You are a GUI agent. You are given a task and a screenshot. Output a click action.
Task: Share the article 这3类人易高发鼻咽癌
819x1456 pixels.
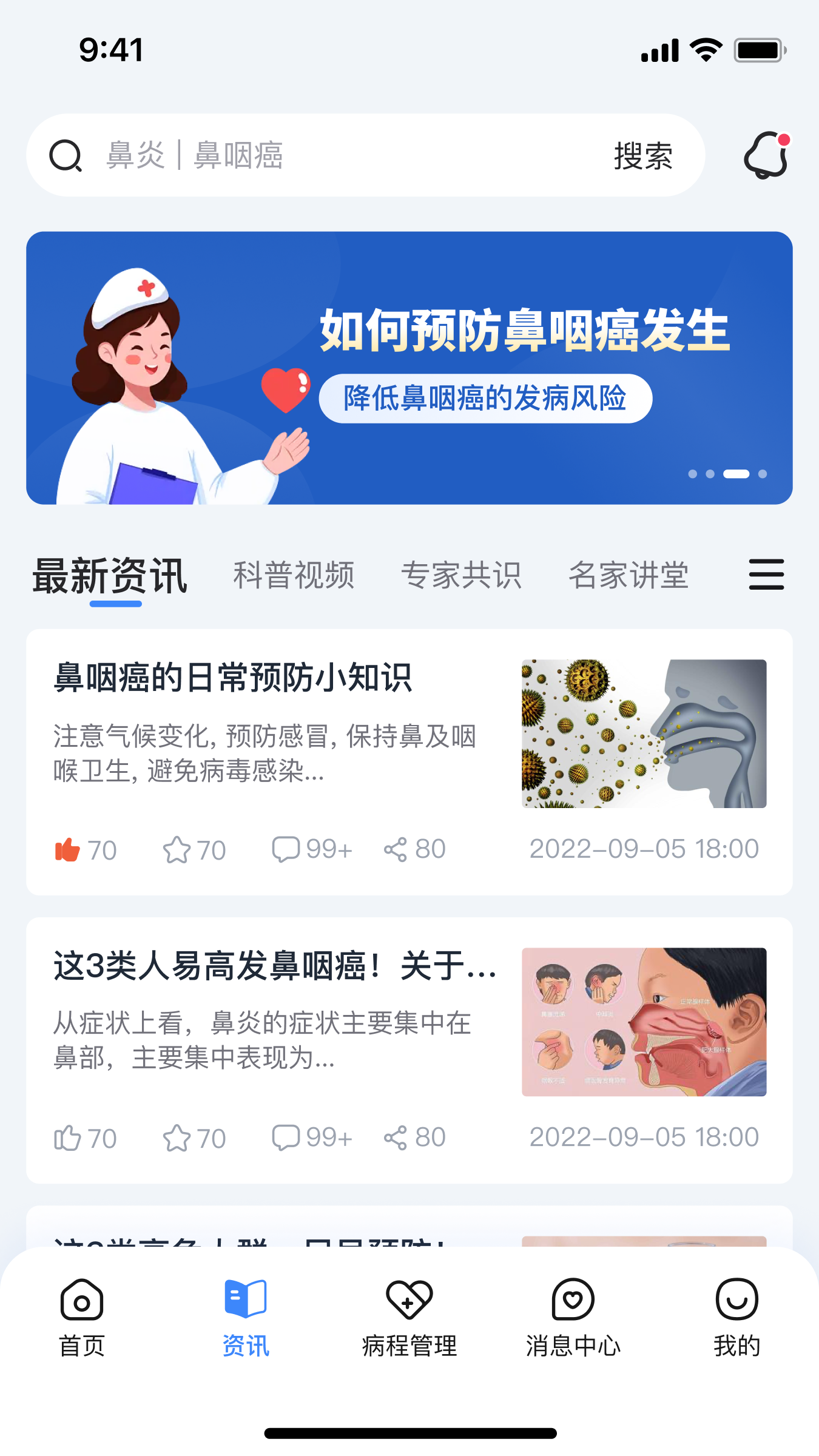click(x=397, y=1137)
